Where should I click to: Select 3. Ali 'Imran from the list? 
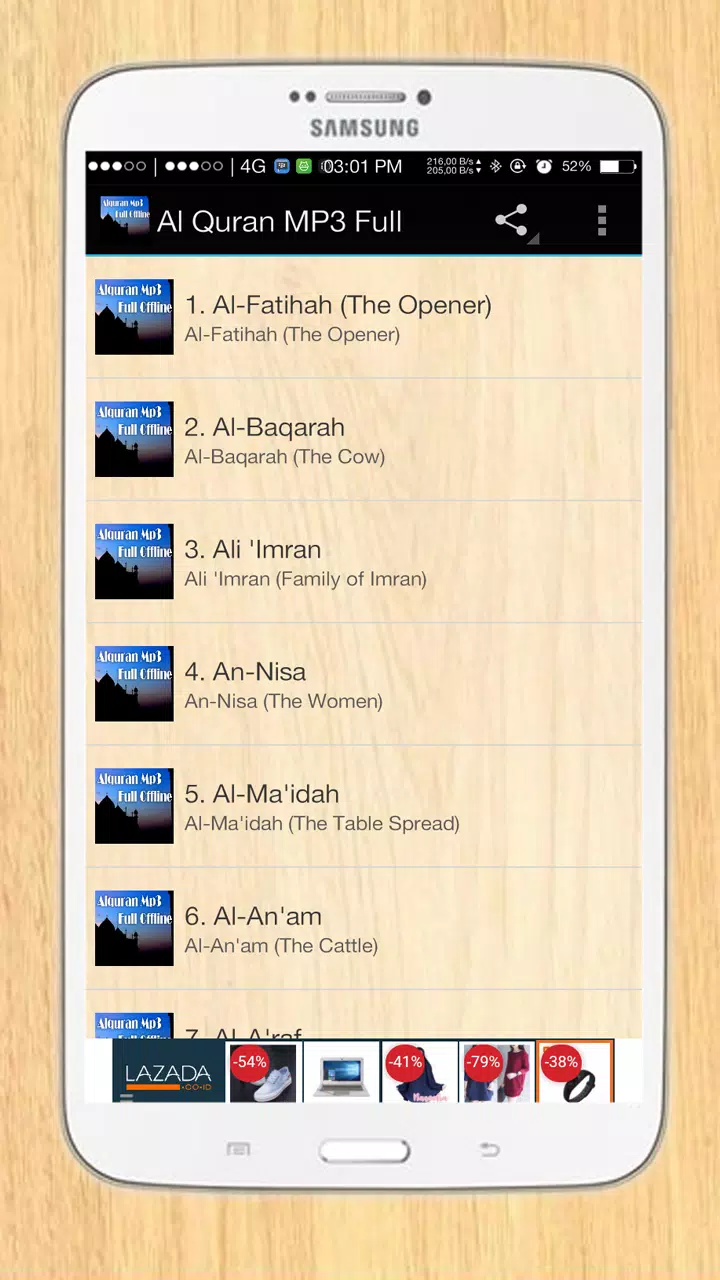point(362,561)
